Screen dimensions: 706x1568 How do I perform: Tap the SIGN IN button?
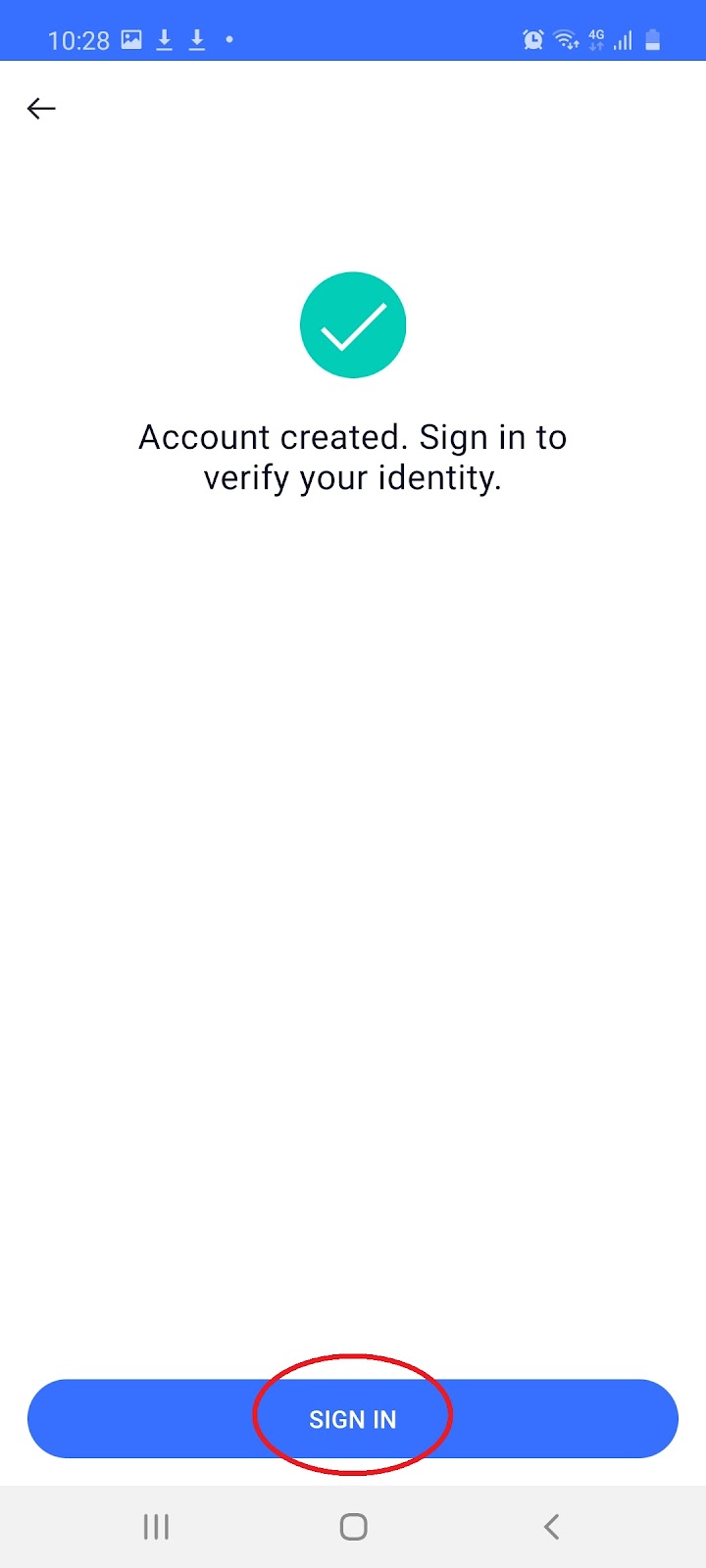(353, 1418)
